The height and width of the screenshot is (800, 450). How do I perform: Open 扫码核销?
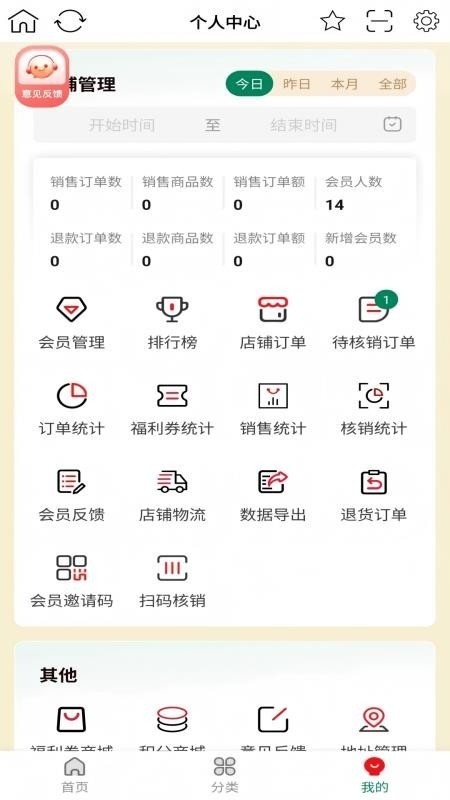(x=172, y=582)
